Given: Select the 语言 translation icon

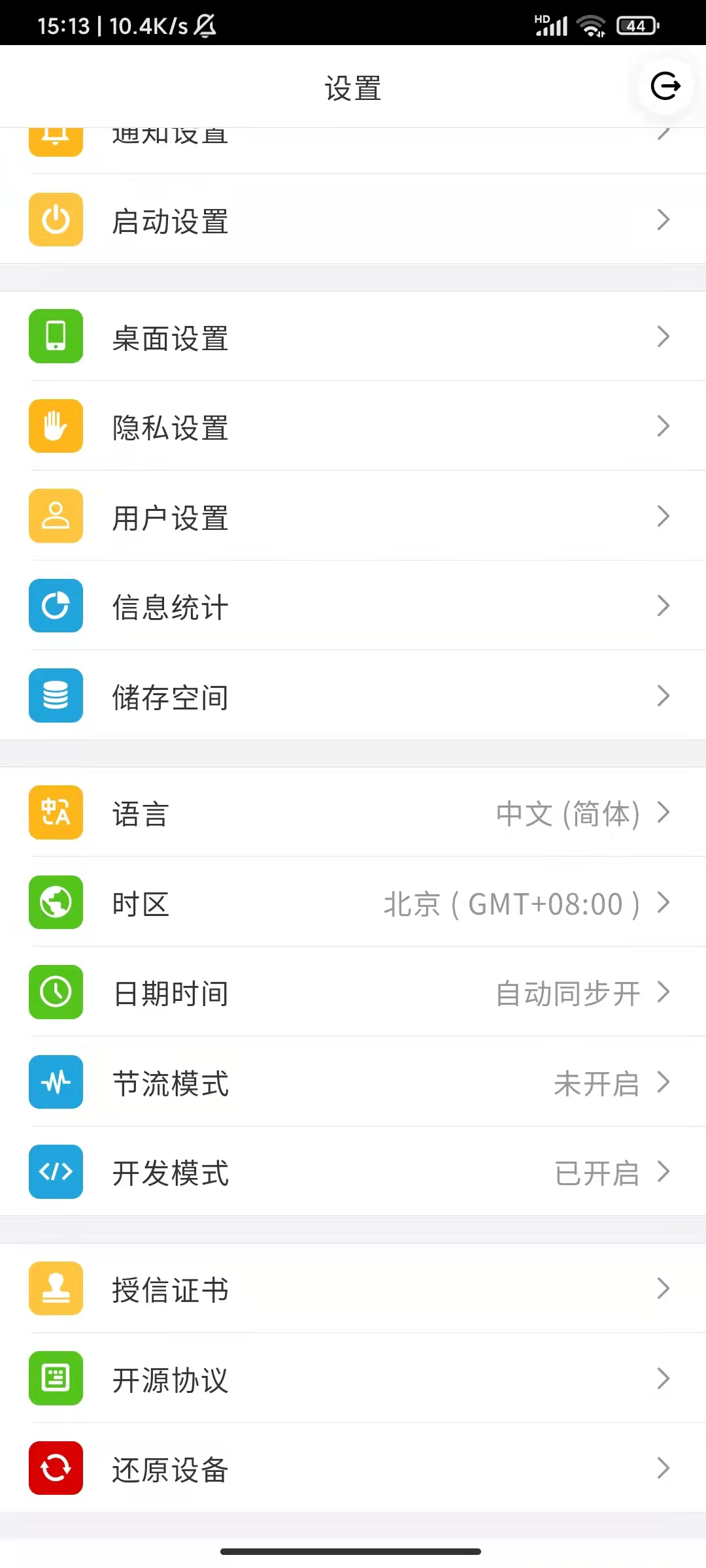Looking at the screenshot, I should tap(56, 813).
